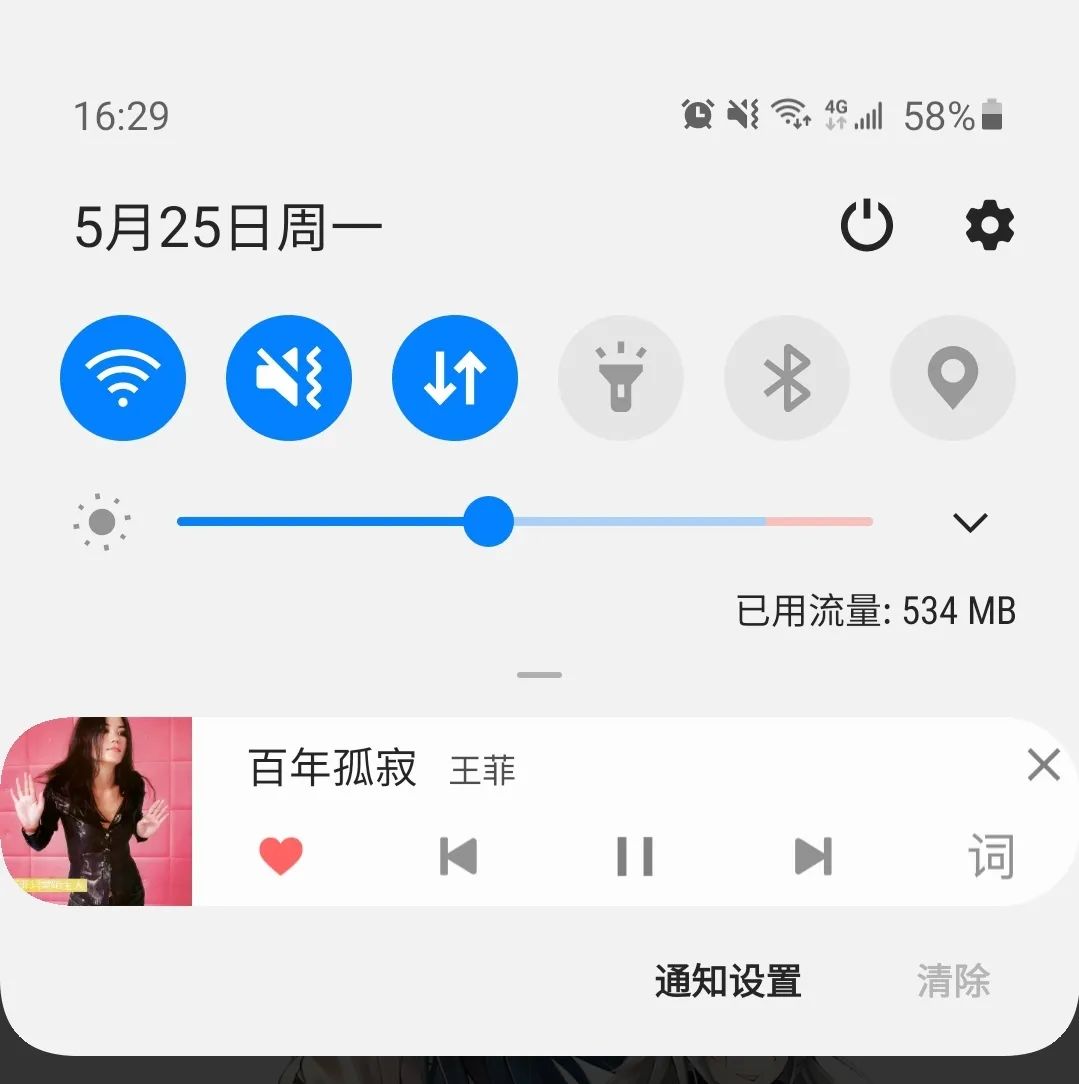Enable the flashlight quick setting
This screenshot has width=1079, height=1084.
tap(621, 377)
